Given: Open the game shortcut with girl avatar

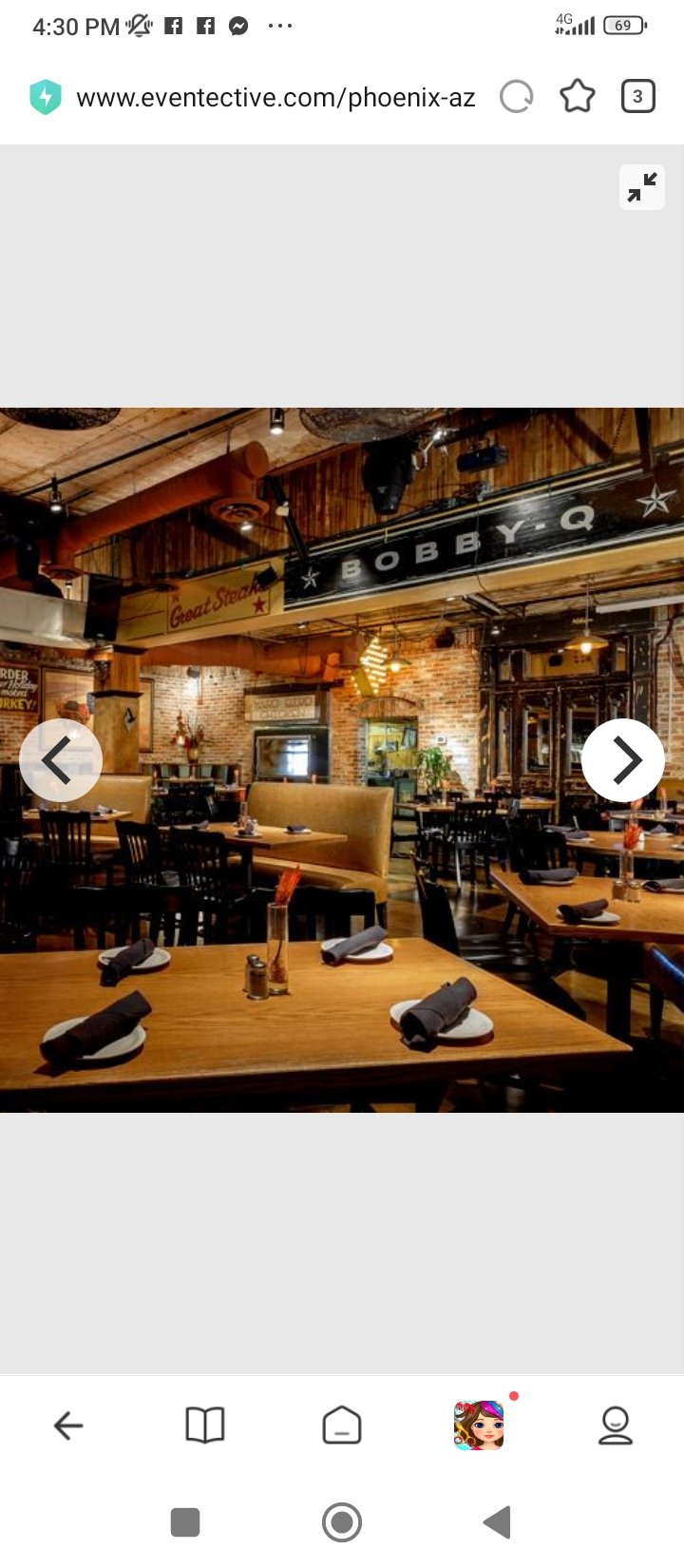Looking at the screenshot, I should (479, 1425).
